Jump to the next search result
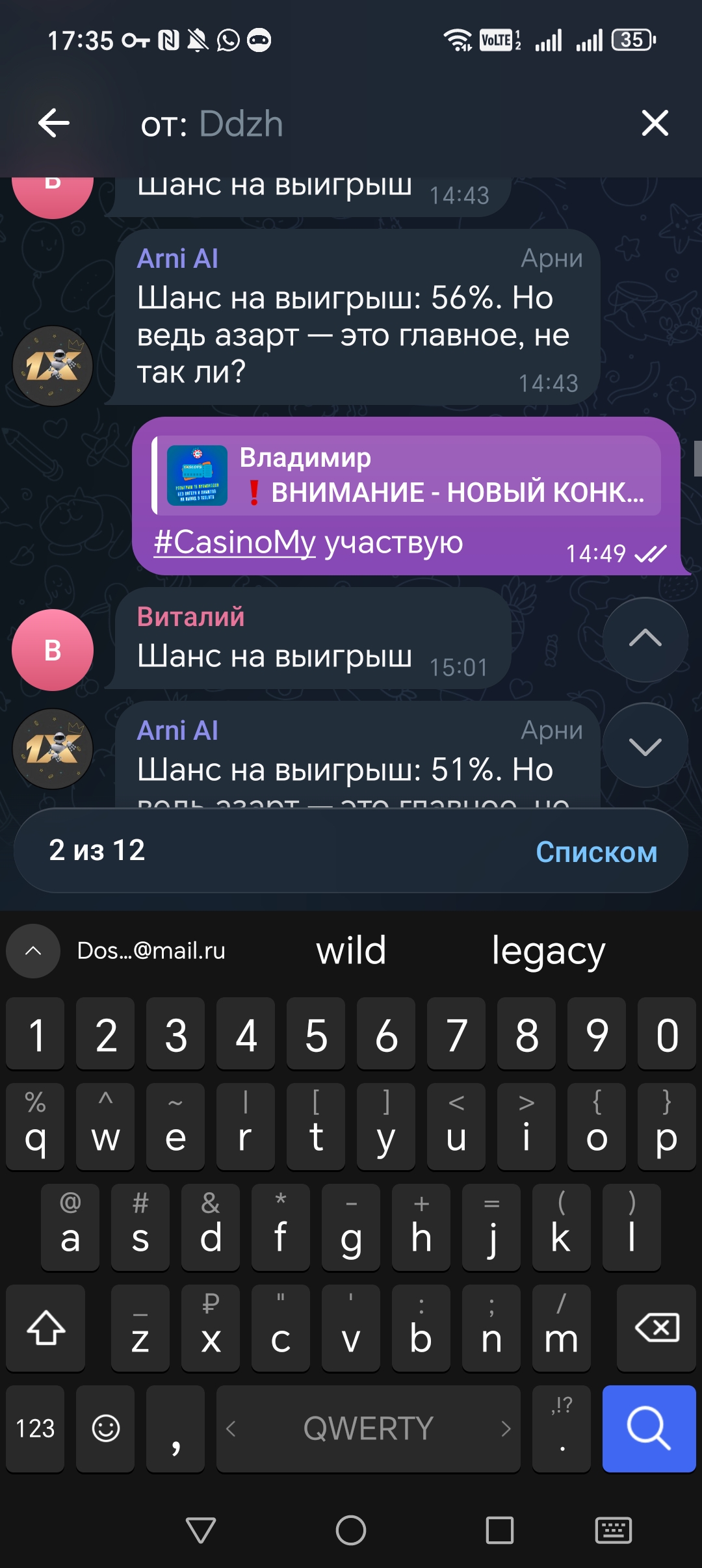702x1568 pixels. 645,746
